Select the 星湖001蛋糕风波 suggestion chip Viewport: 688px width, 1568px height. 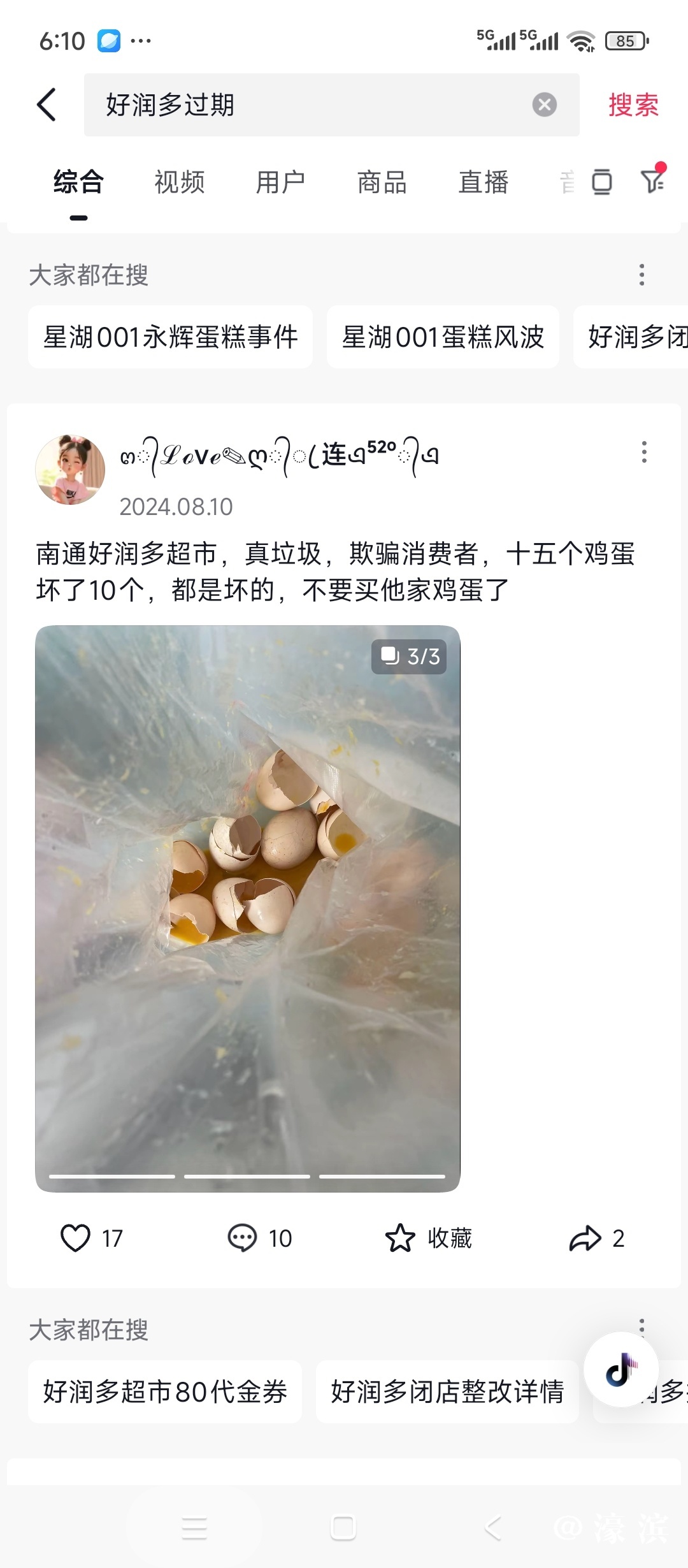click(443, 337)
